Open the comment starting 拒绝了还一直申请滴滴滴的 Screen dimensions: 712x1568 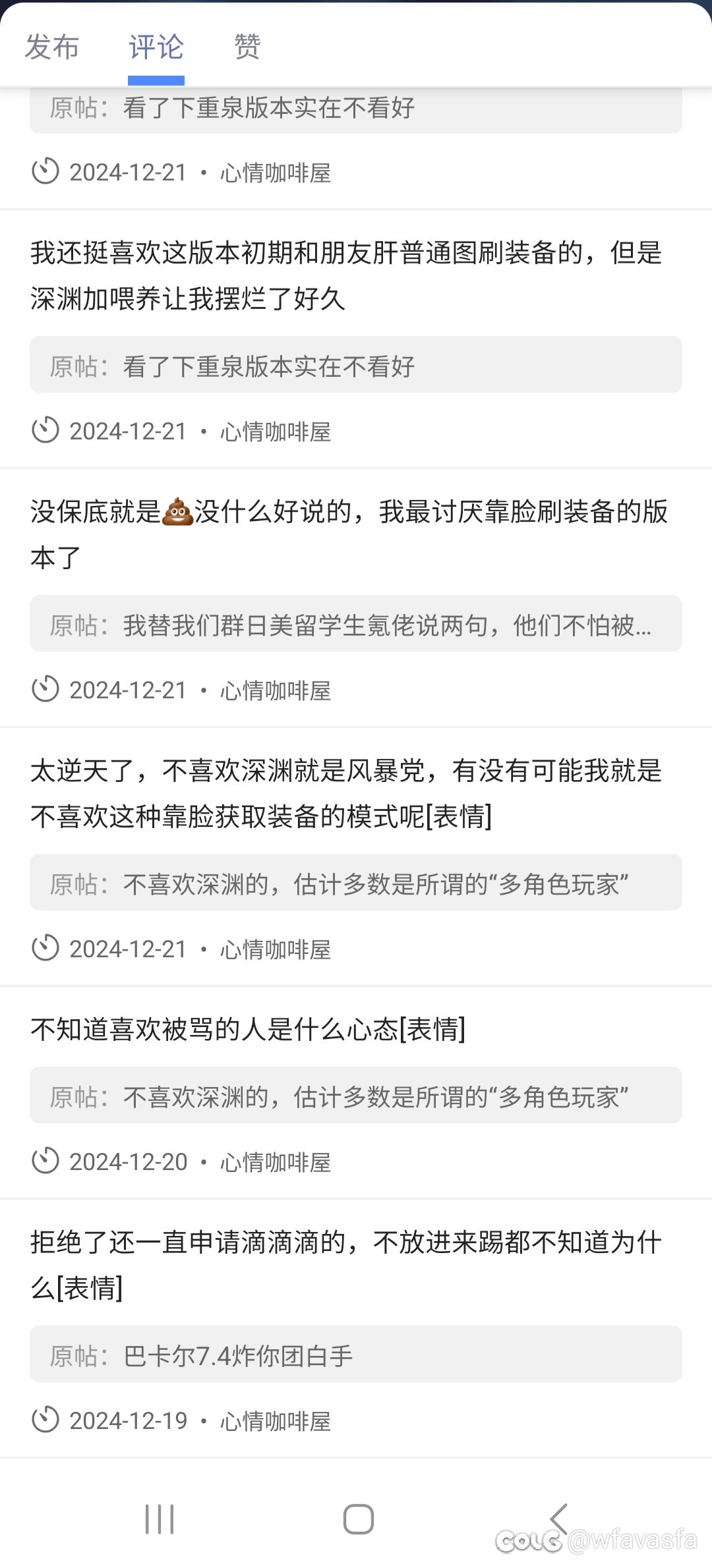click(x=346, y=1265)
